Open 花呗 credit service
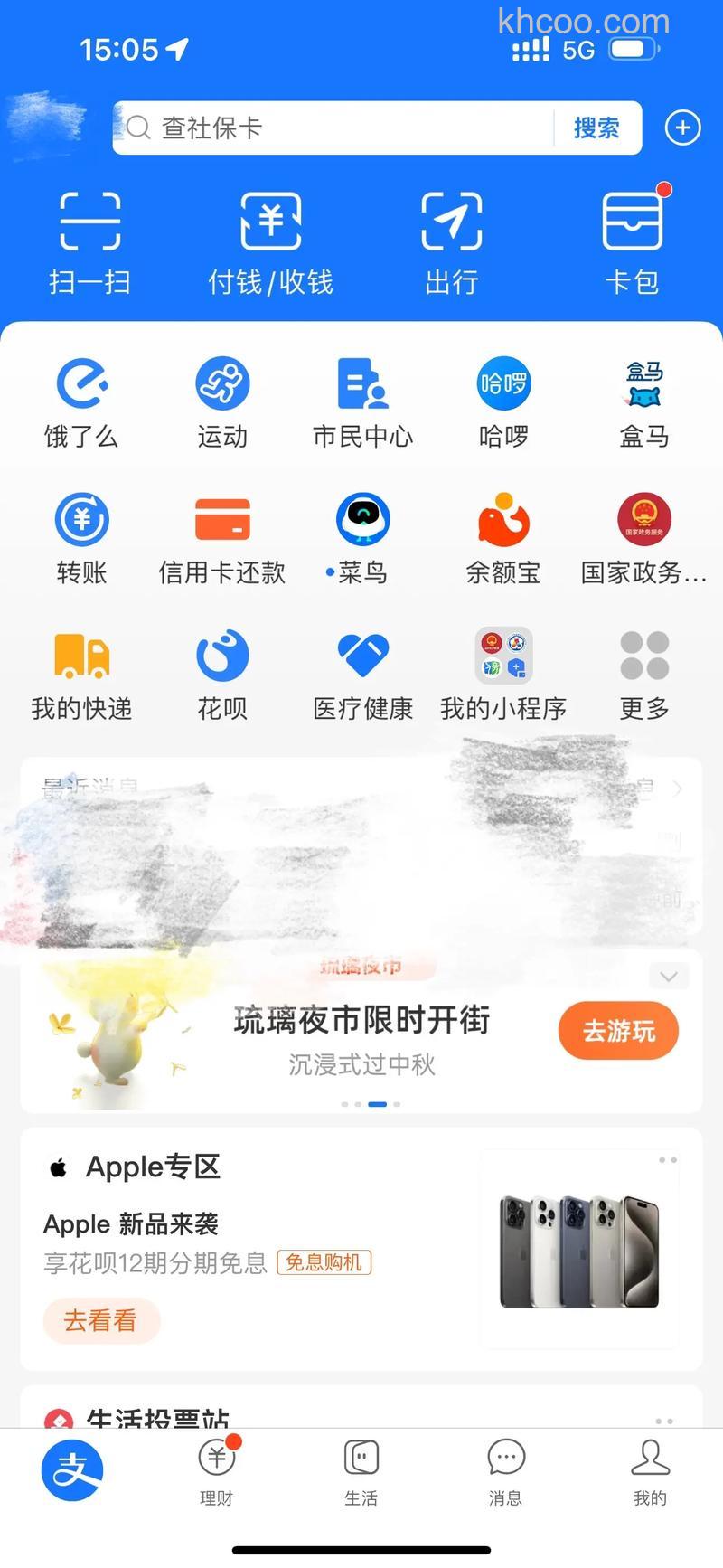Viewport: 723px width, 1568px height. coord(221,674)
